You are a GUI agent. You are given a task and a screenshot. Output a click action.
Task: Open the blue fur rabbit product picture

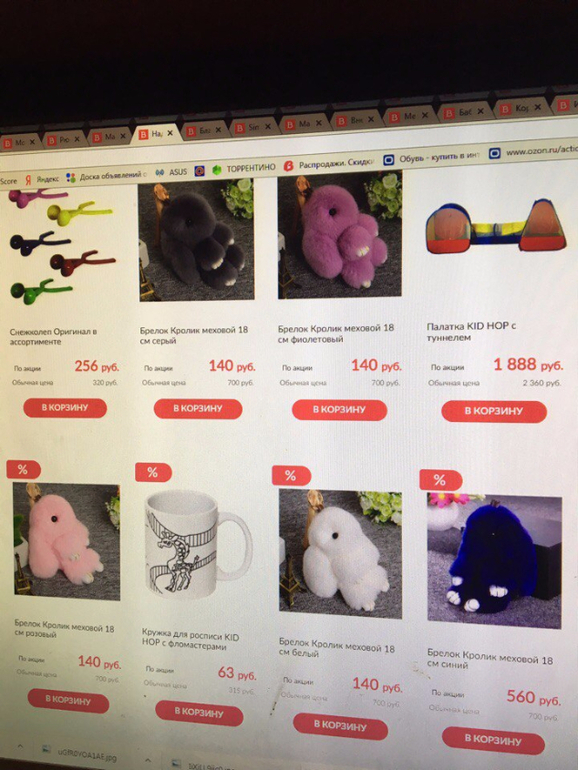click(495, 561)
